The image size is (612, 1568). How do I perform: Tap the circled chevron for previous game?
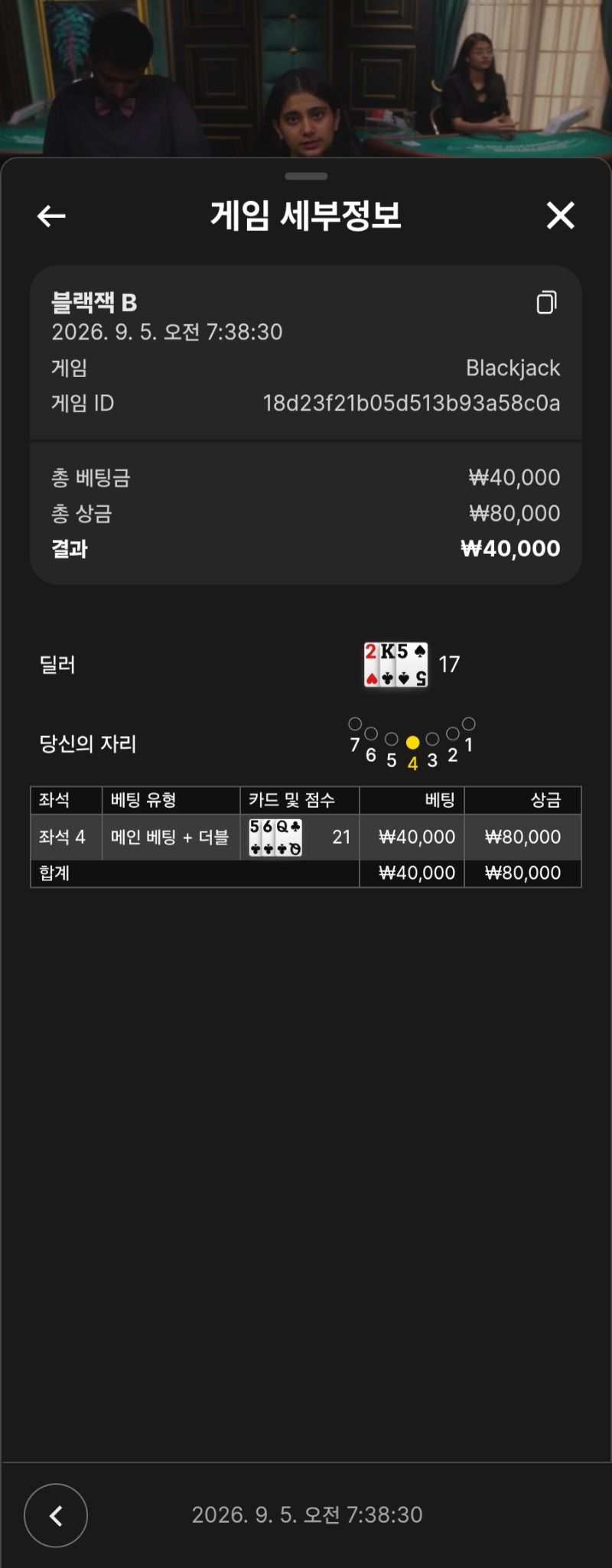coord(56,1515)
